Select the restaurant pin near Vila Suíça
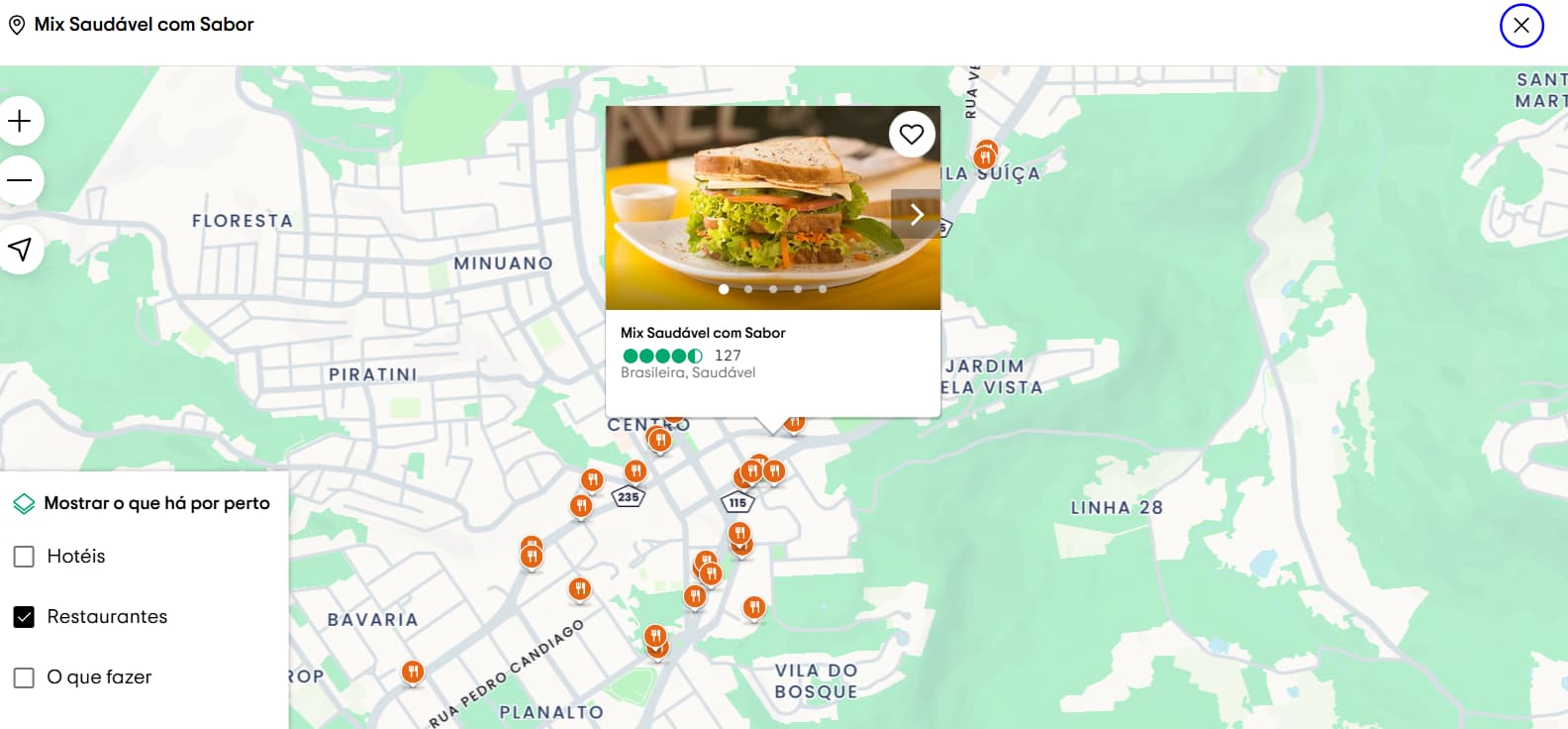Image resolution: width=1568 pixels, height=729 pixels. point(984,156)
